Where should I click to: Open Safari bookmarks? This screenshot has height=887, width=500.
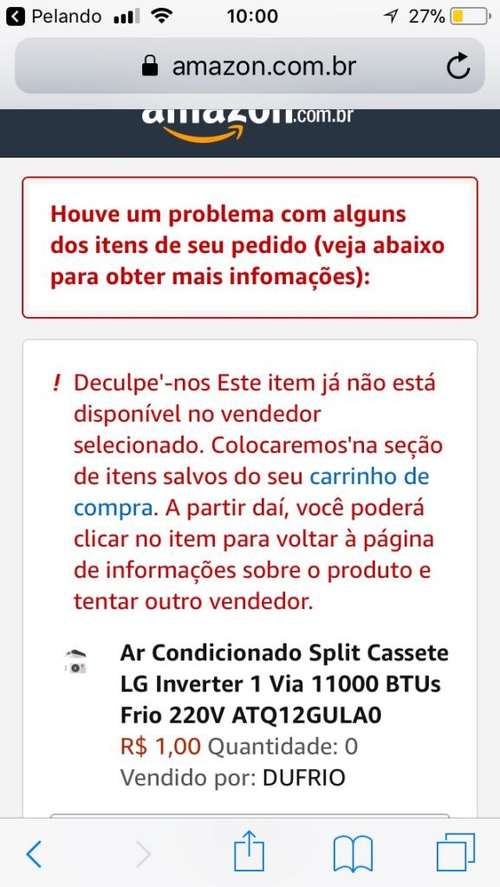tap(353, 854)
